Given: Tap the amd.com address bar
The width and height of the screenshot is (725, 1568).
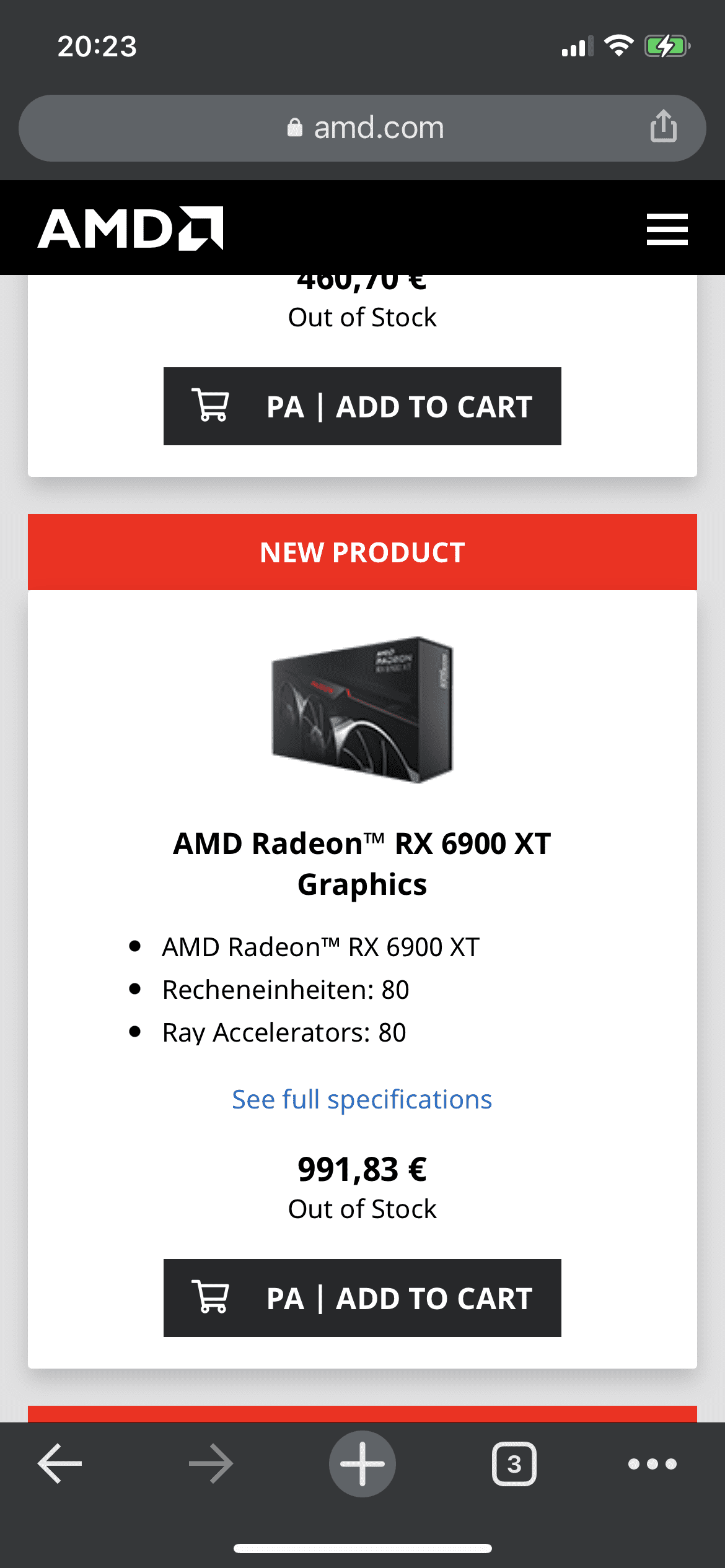Looking at the screenshot, I should [362, 128].
